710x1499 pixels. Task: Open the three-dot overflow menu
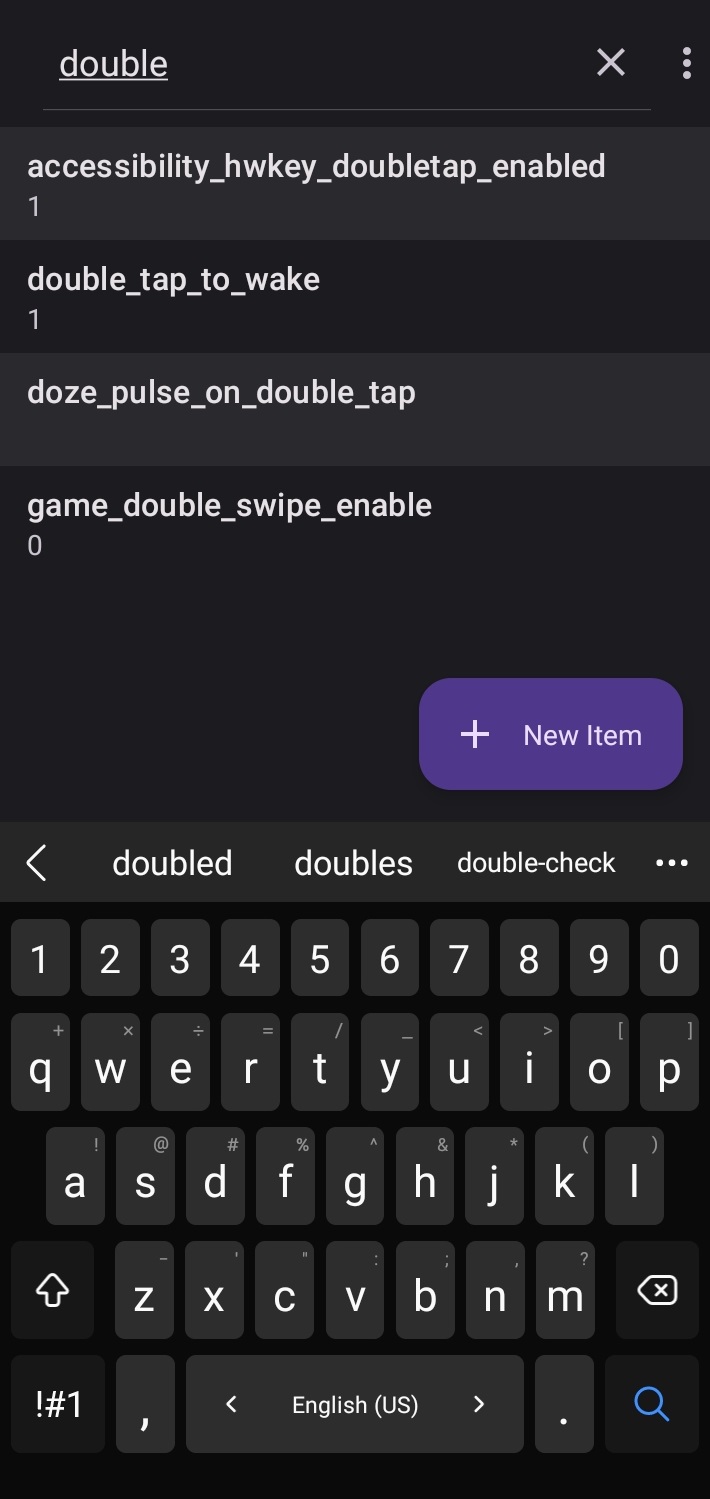[686, 63]
